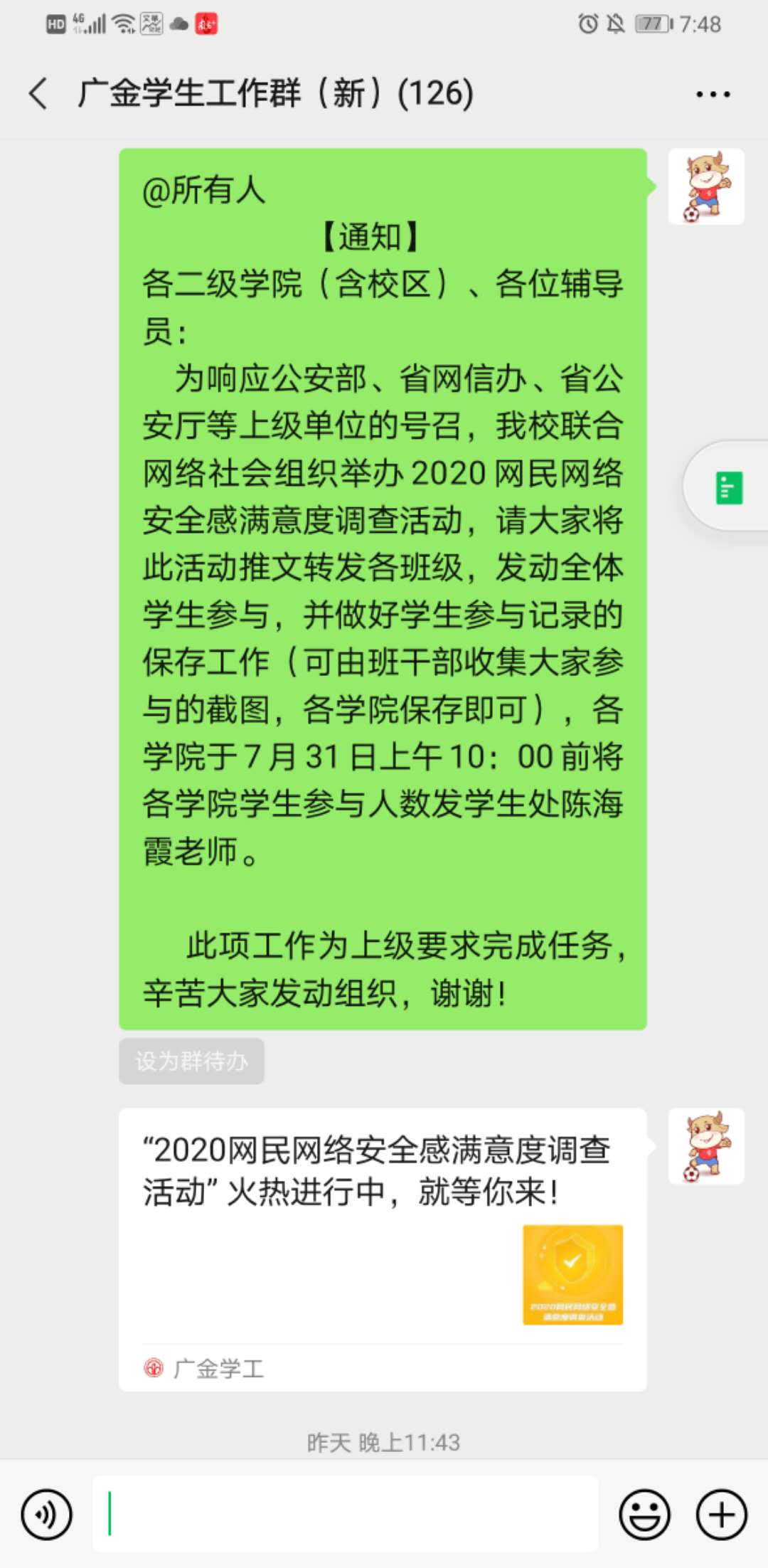Tap the avatar beside the shared article

[x=705, y=1145]
